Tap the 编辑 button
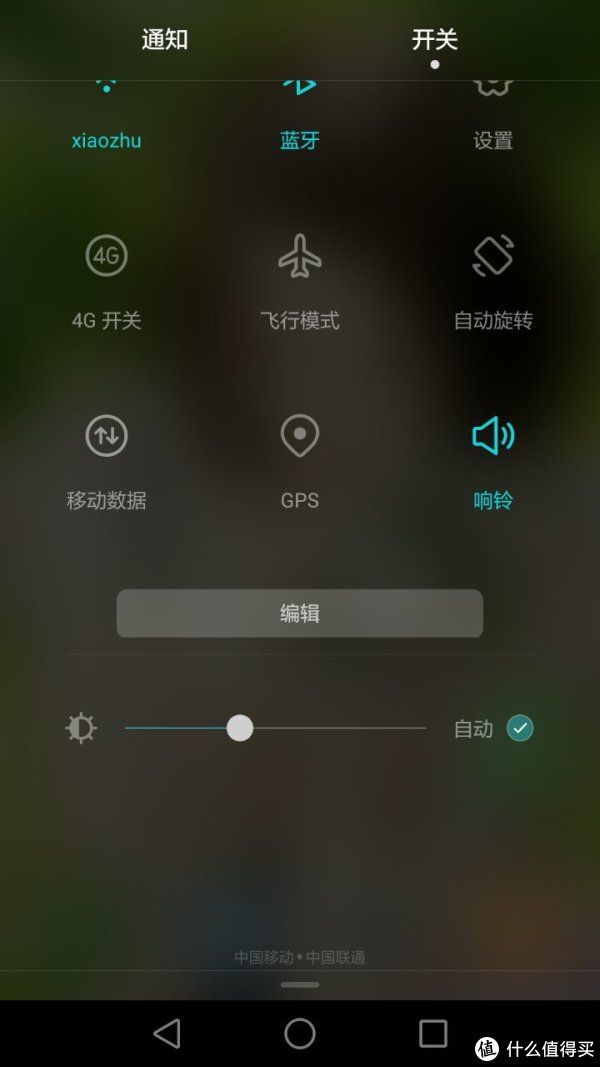 300,613
